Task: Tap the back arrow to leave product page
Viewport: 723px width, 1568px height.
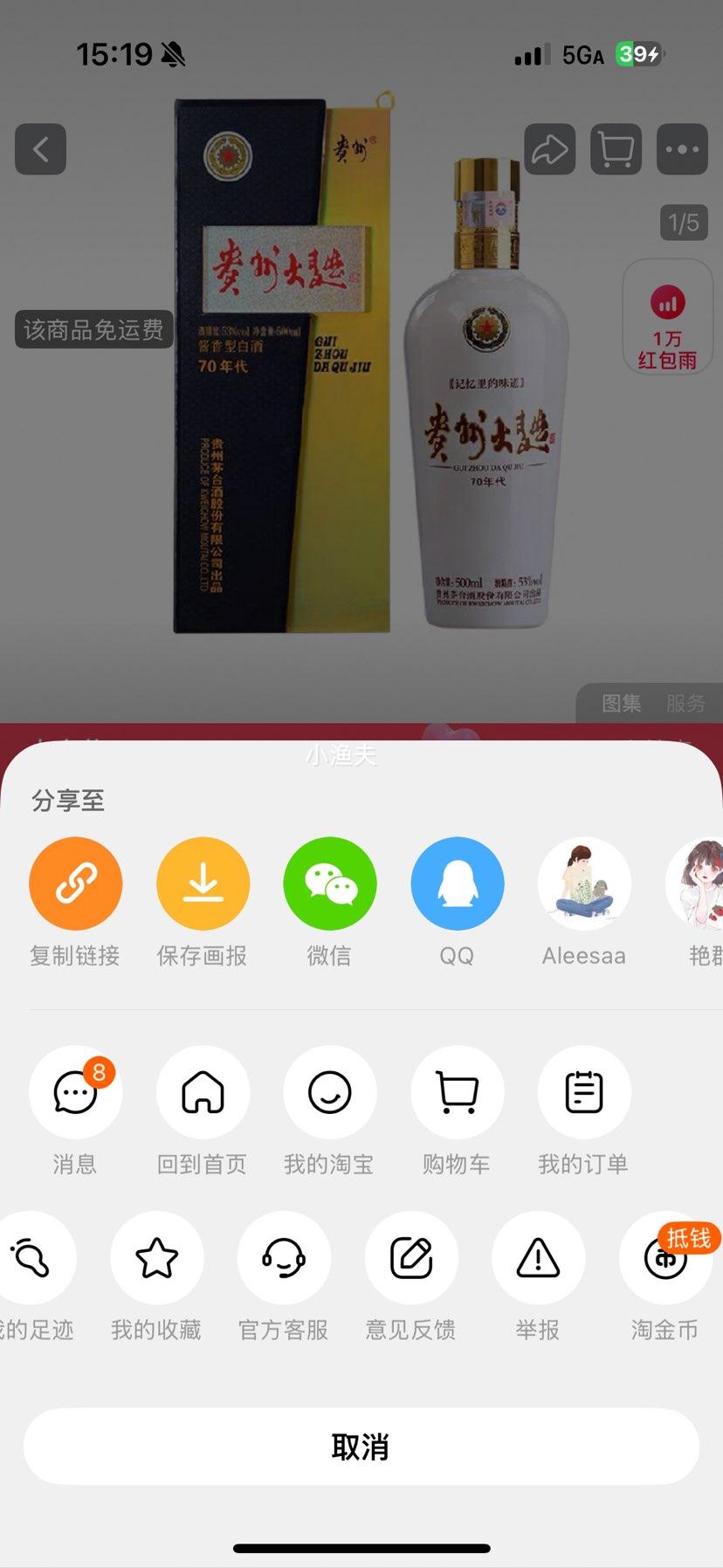Action: 40,149
